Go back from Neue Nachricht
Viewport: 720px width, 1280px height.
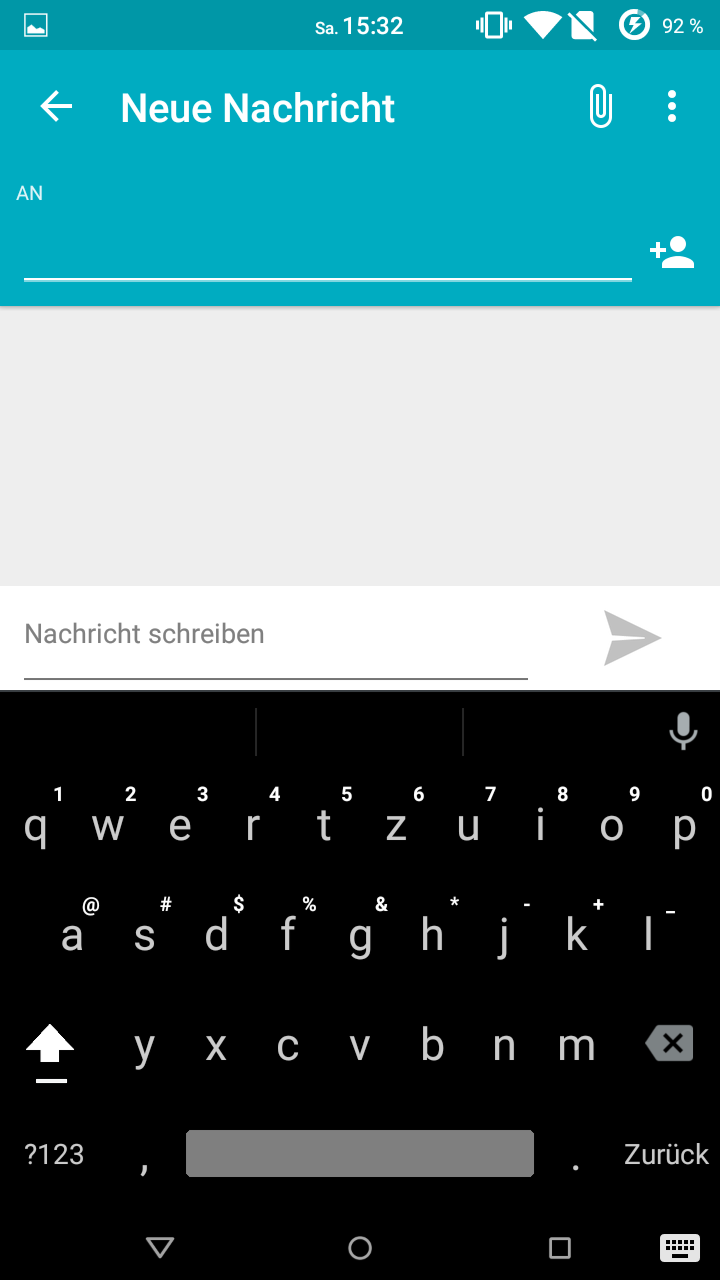click(x=57, y=107)
